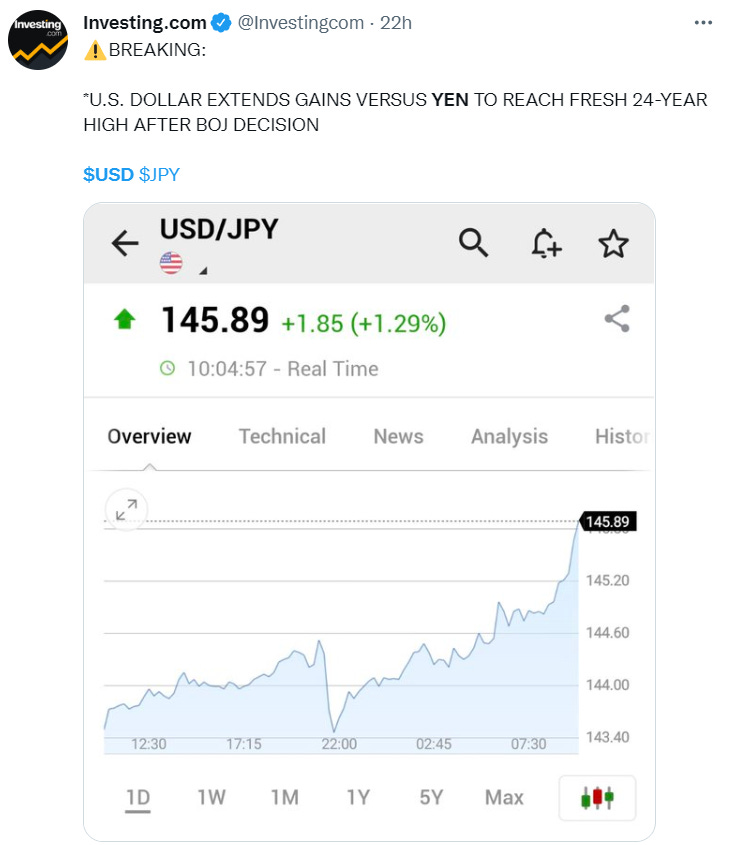734x845 pixels.
Task: Open the tweet's three-dot overflow menu
Action: click(702, 22)
